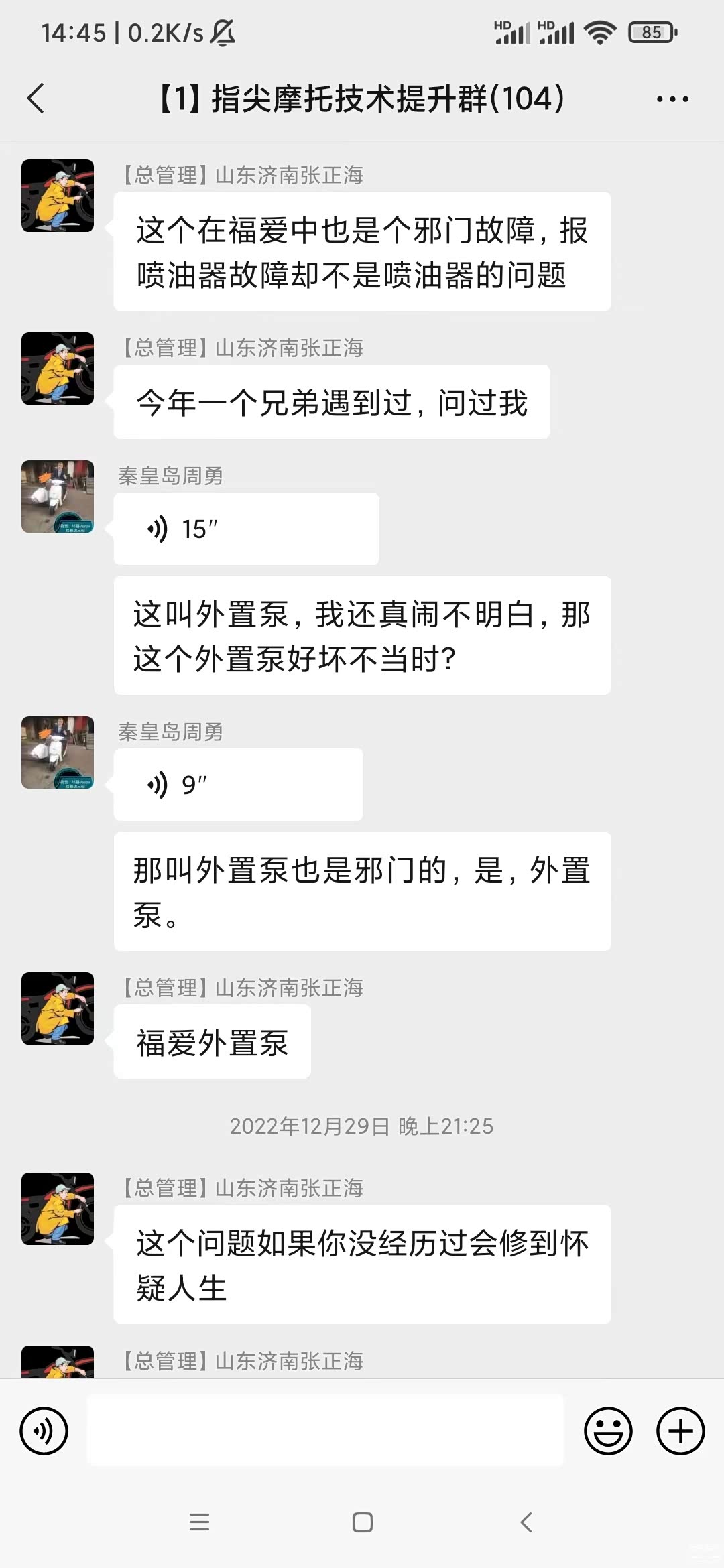Screen dimensions: 724x1568
Task: Tap the message input field
Action: pyautogui.click(x=325, y=1430)
